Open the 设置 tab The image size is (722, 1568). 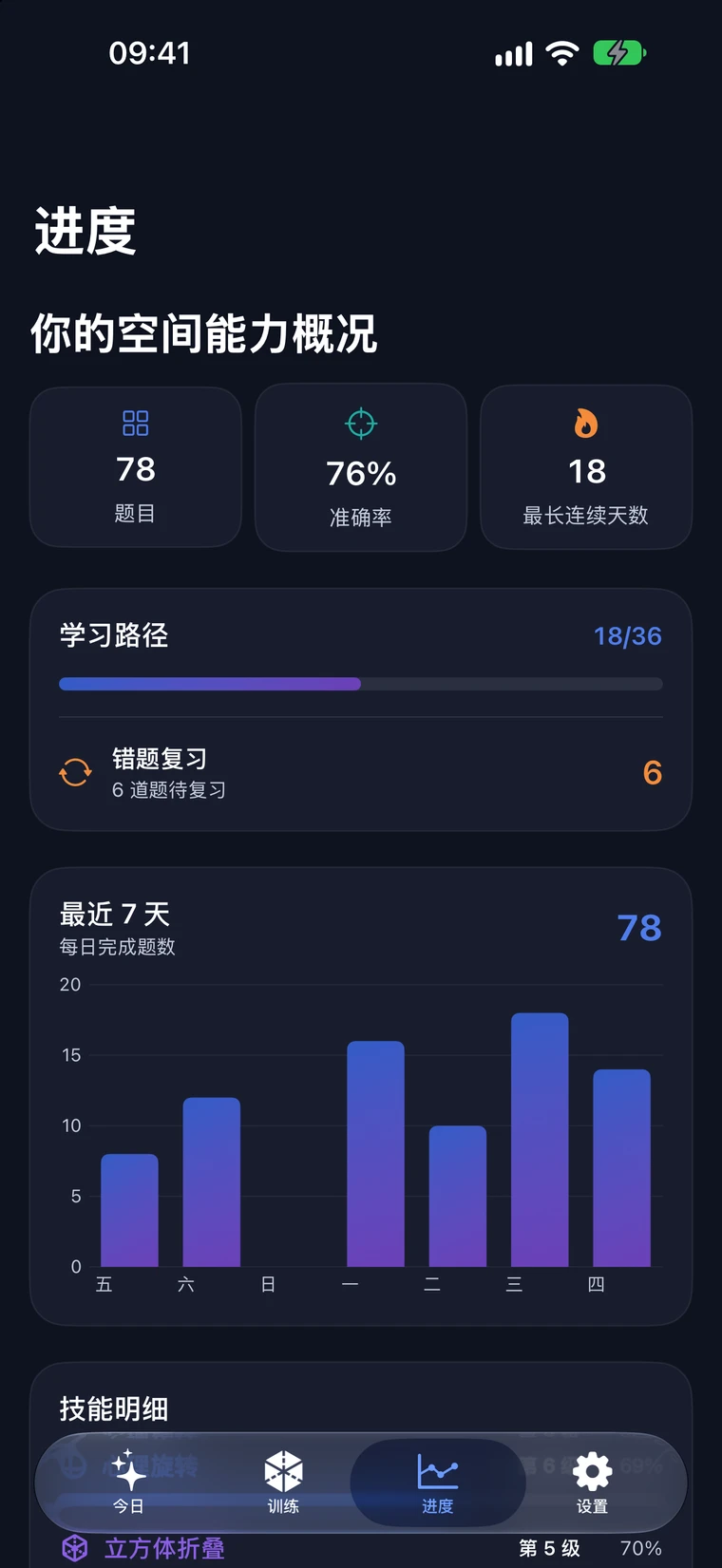coord(592,1483)
